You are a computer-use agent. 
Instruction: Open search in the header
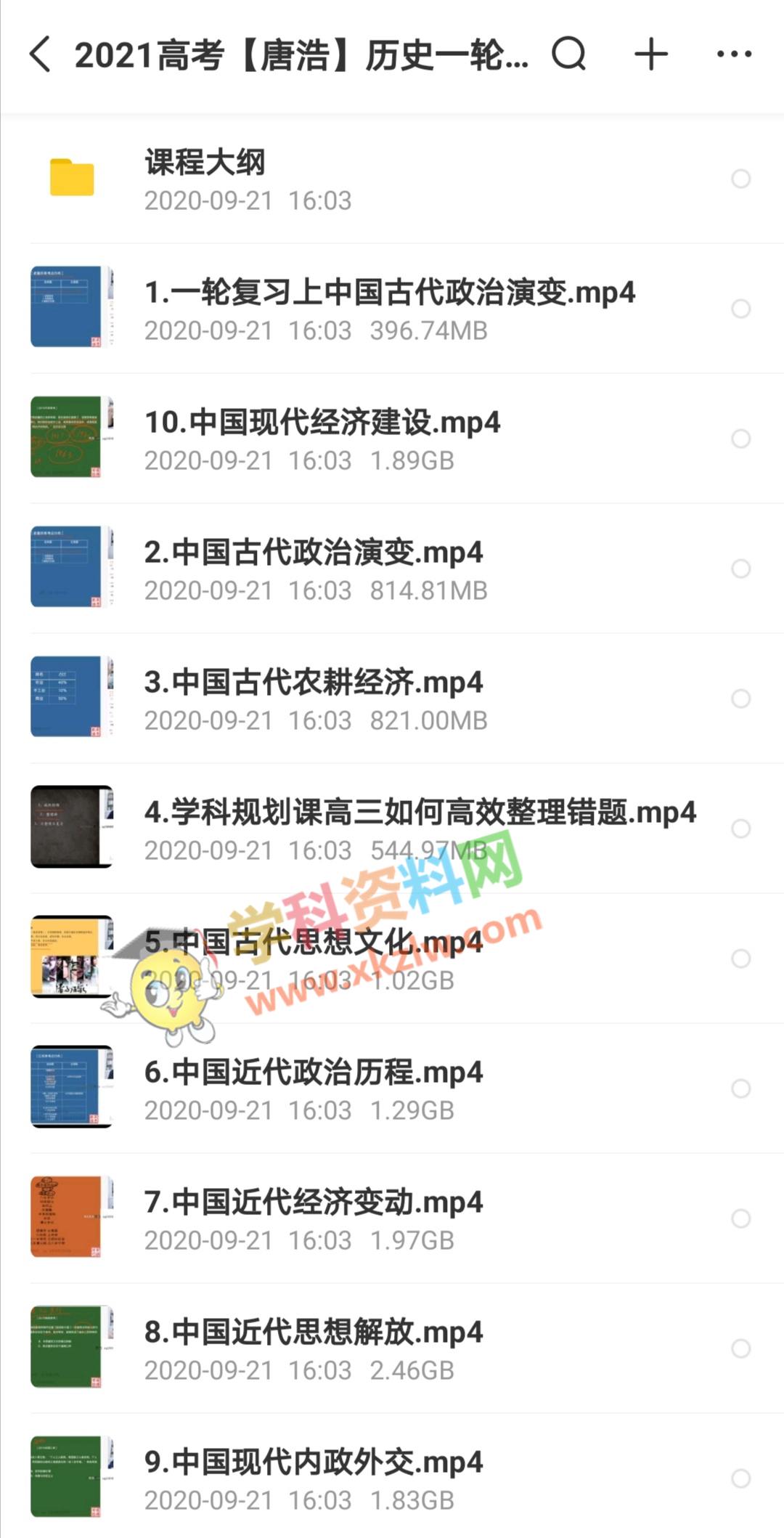pyautogui.click(x=569, y=54)
